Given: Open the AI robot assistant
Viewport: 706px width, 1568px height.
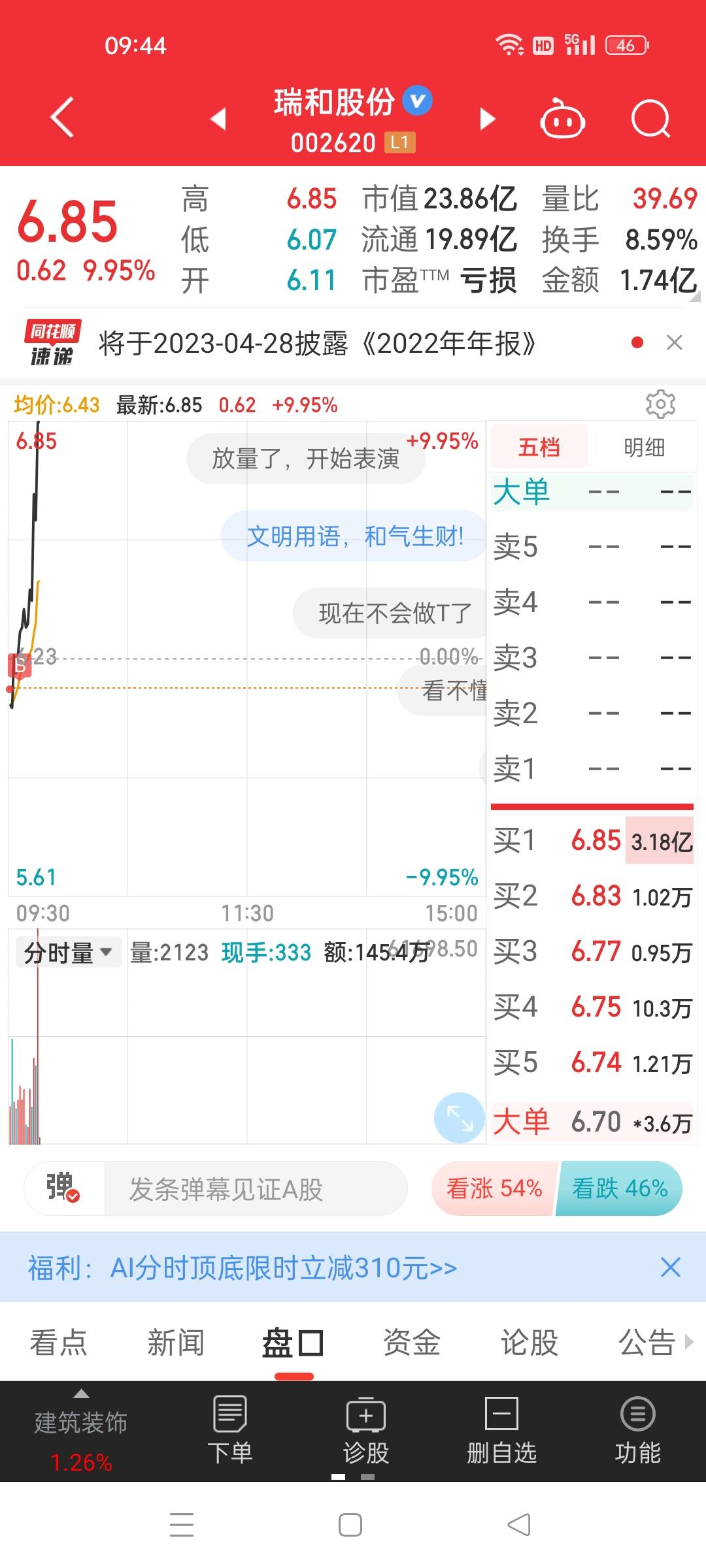Looking at the screenshot, I should click(562, 119).
